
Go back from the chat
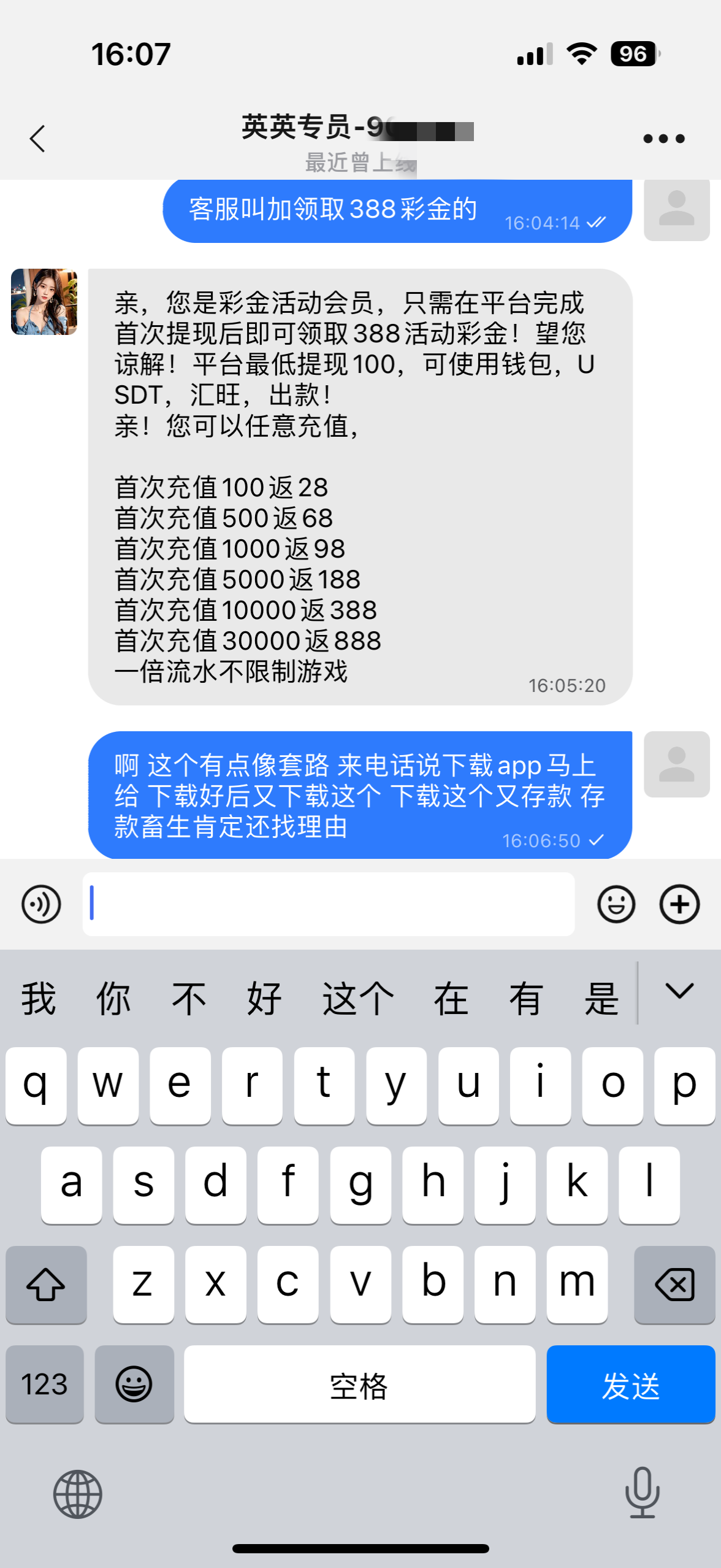(38, 139)
